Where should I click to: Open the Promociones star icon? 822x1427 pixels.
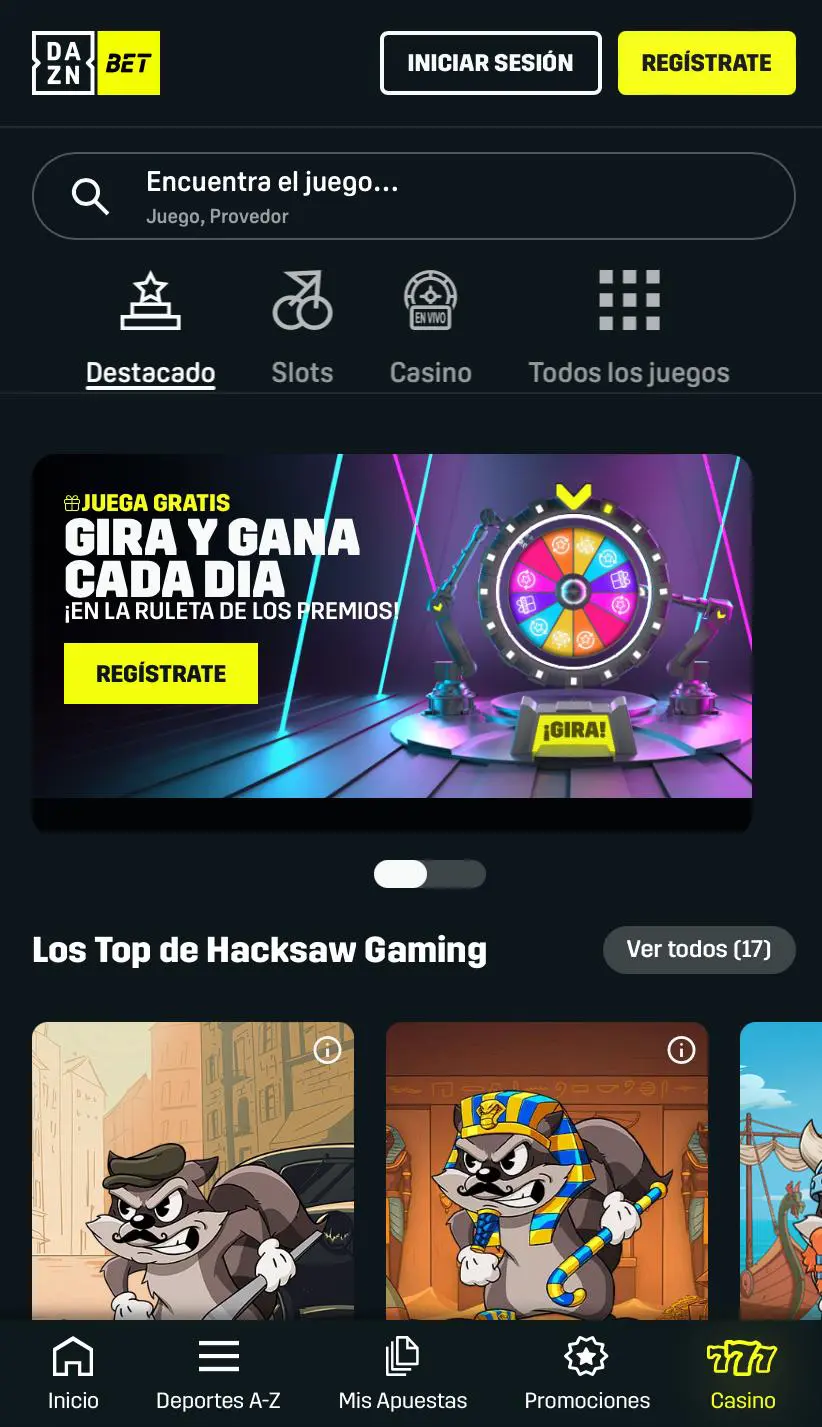[586, 1357]
